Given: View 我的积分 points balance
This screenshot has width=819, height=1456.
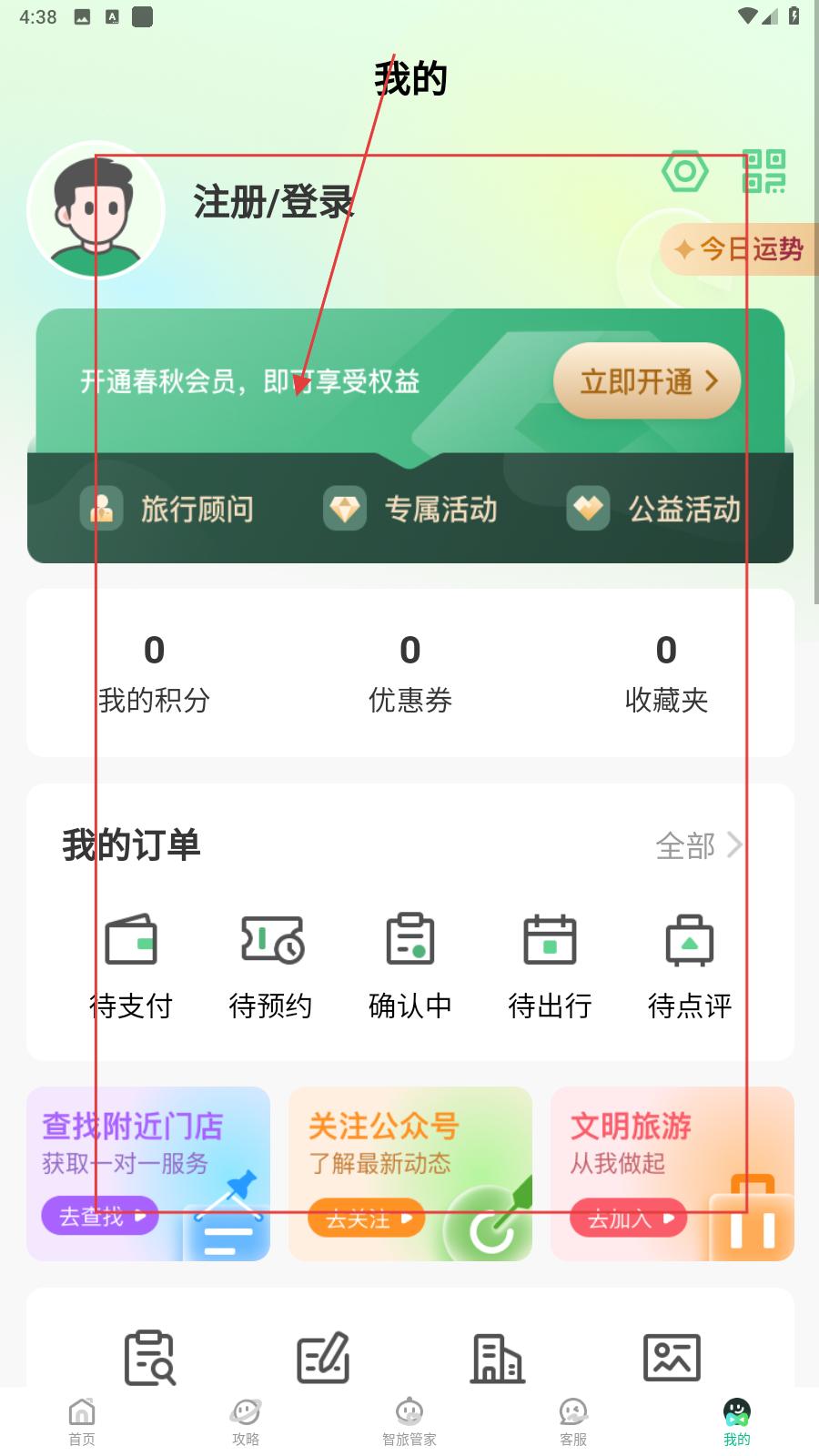Looking at the screenshot, I should coord(154,673).
